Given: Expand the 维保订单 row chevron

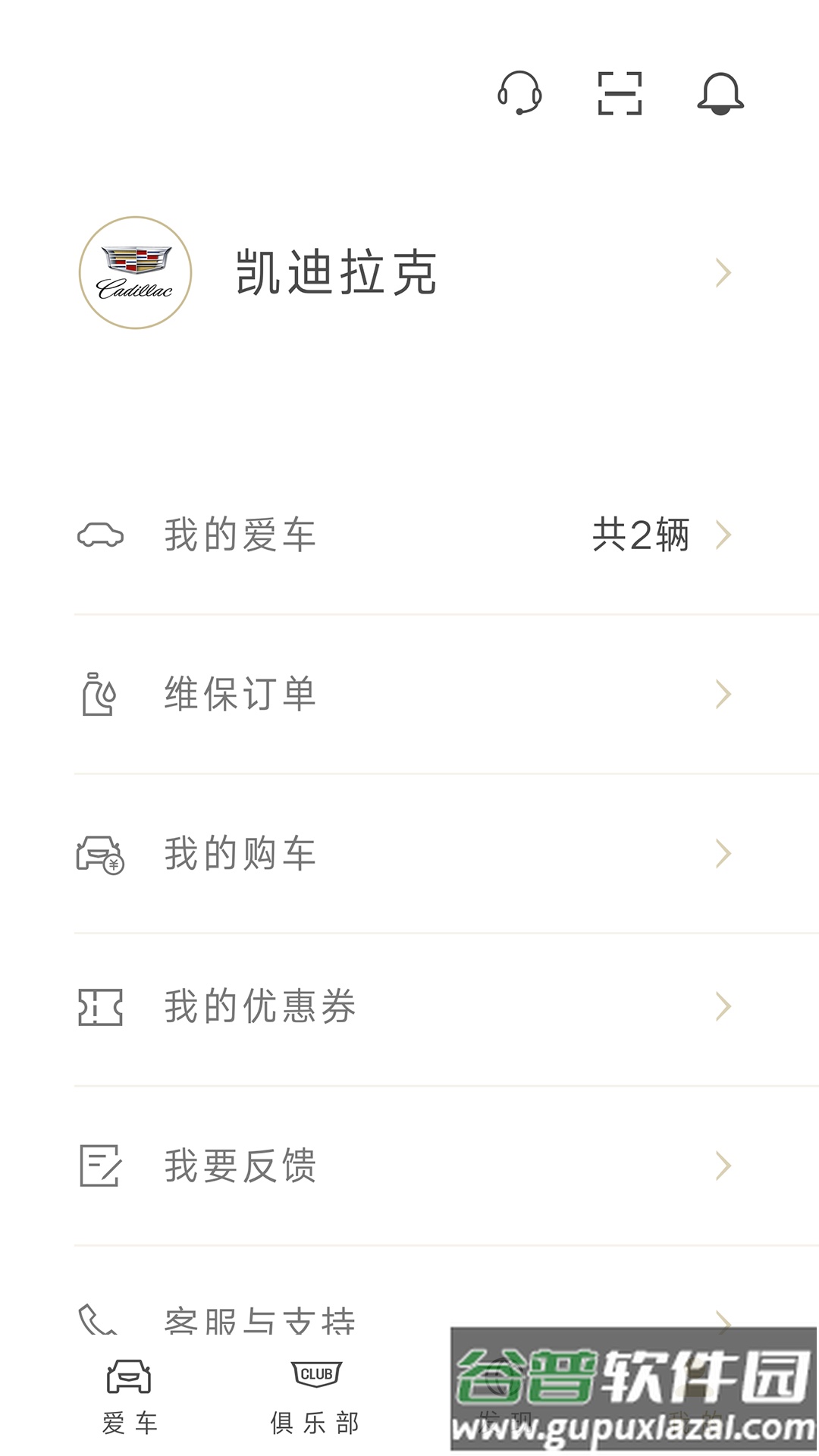Looking at the screenshot, I should (722, 694).
